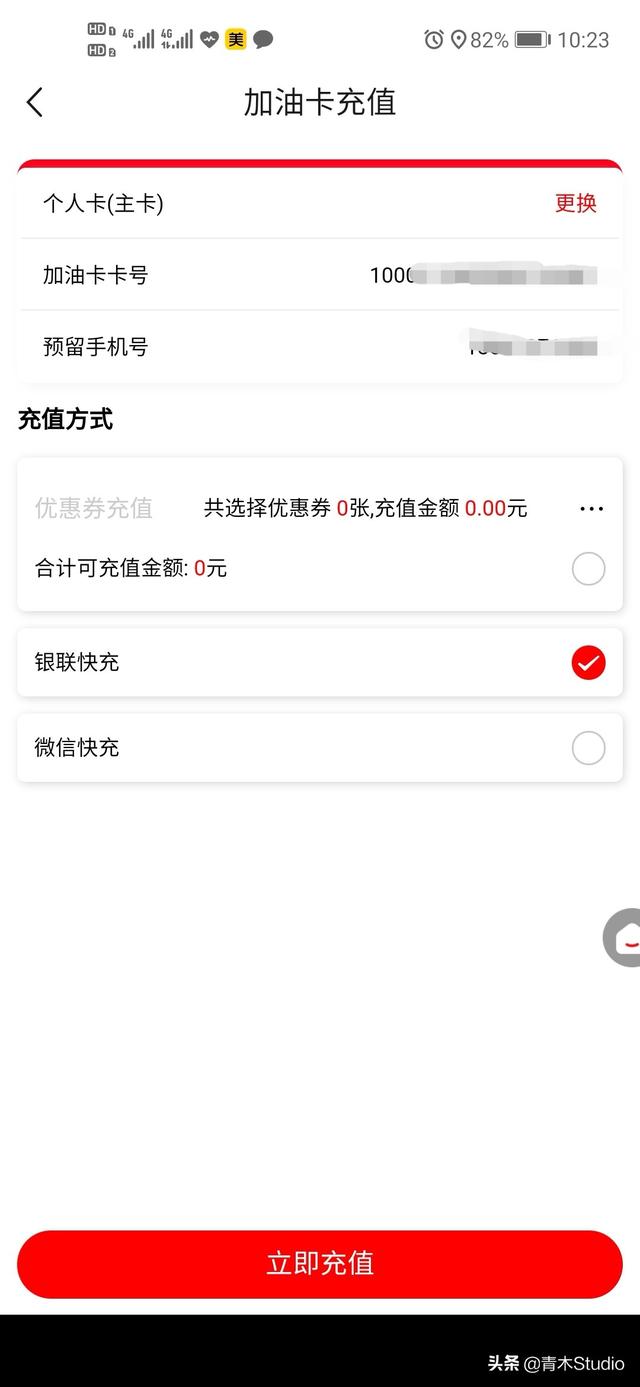This screenshot has height=1387, width=640.
Task: Open the floating customer service bubble
Action: (622, 937)
